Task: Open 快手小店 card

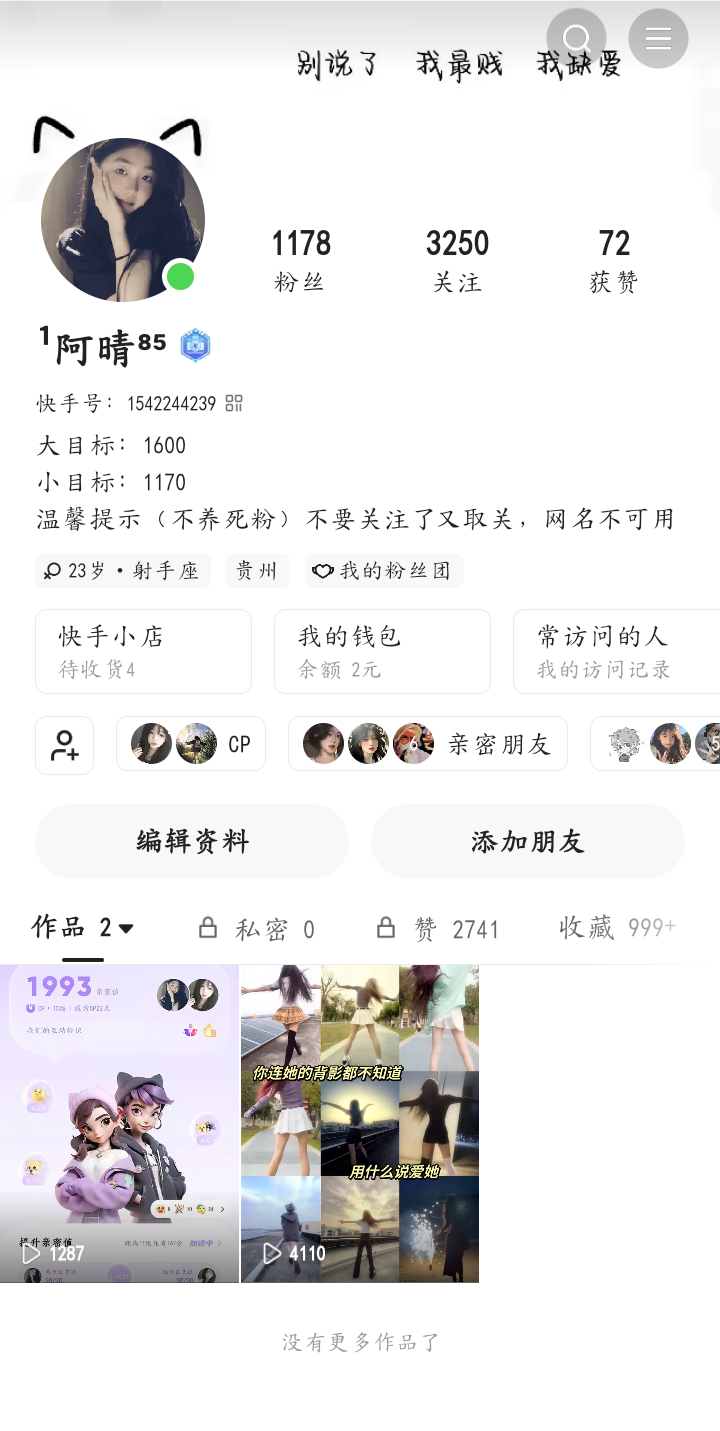Action: point(143,651)
